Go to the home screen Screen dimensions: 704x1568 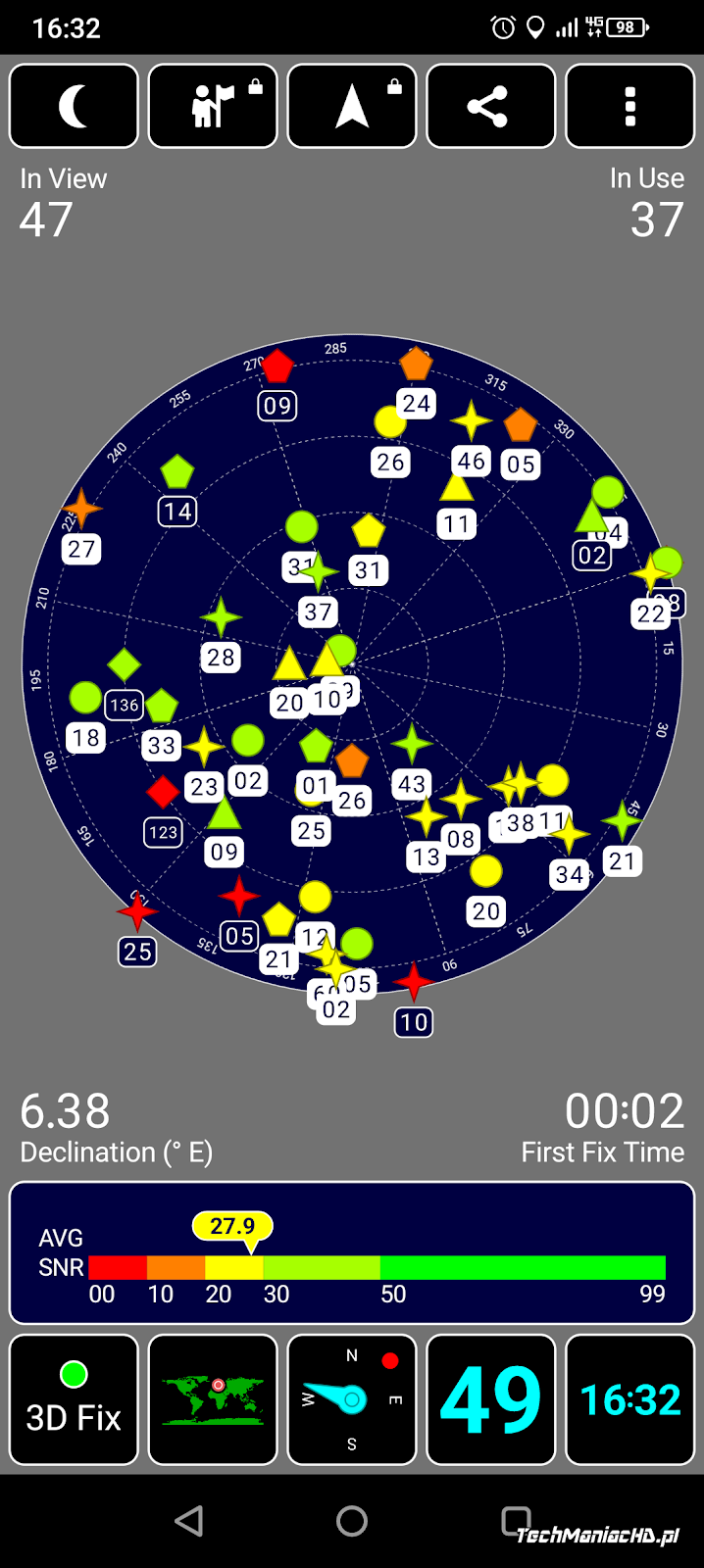point(352,1520)
